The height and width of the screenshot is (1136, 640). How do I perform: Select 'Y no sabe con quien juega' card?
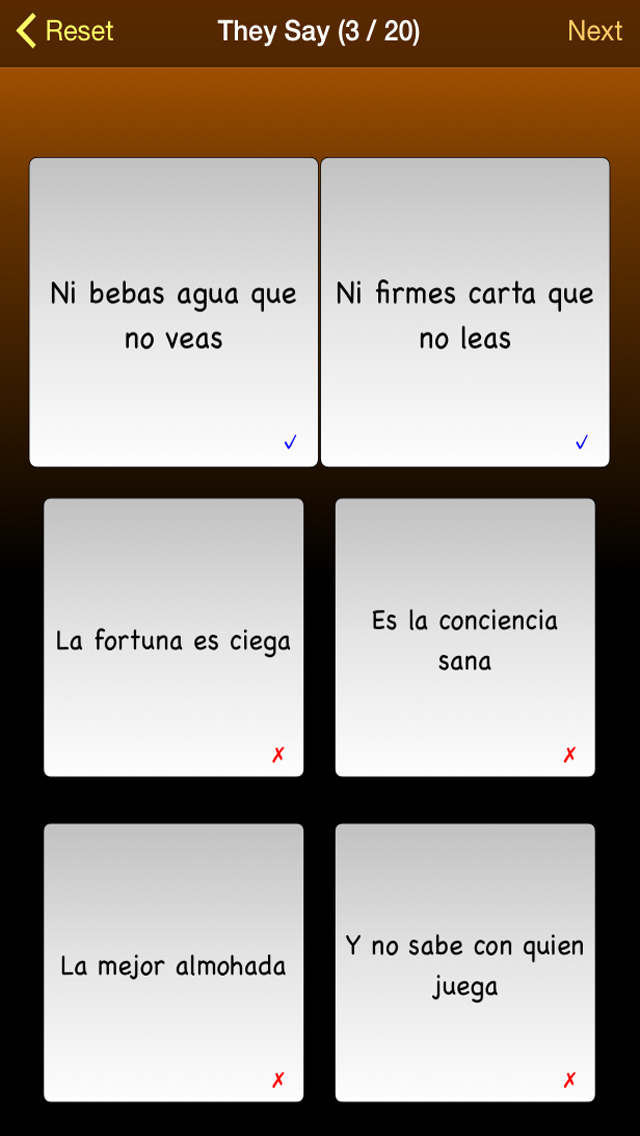click(x=465, y=963)
